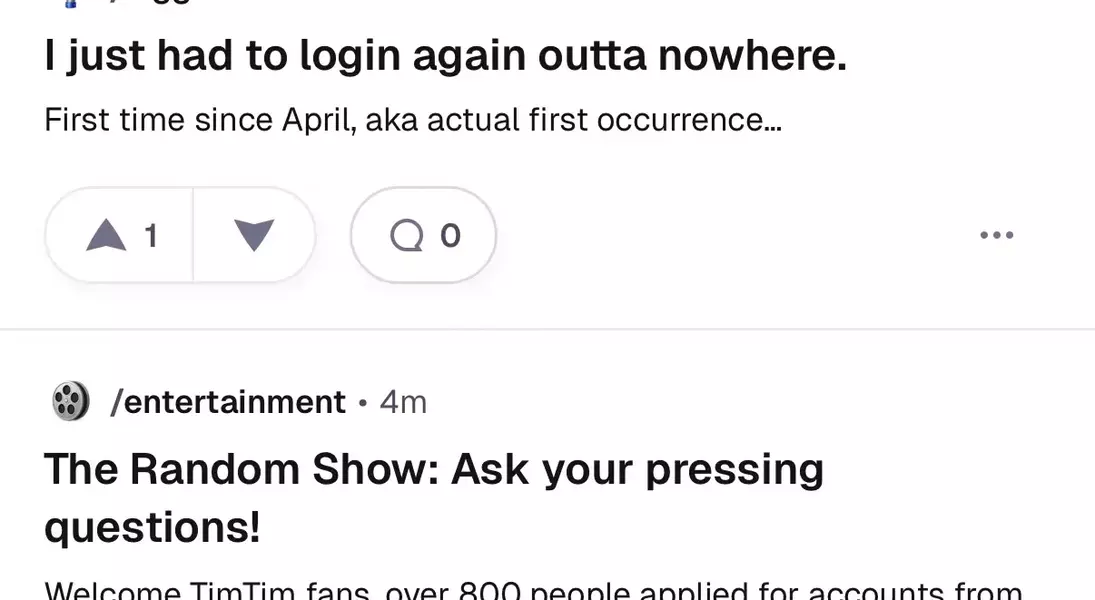The height and width of the screenshot is (600, 1095).
Task: Open the post's three-dot overflow menu
Action: [x=996, y=236]
